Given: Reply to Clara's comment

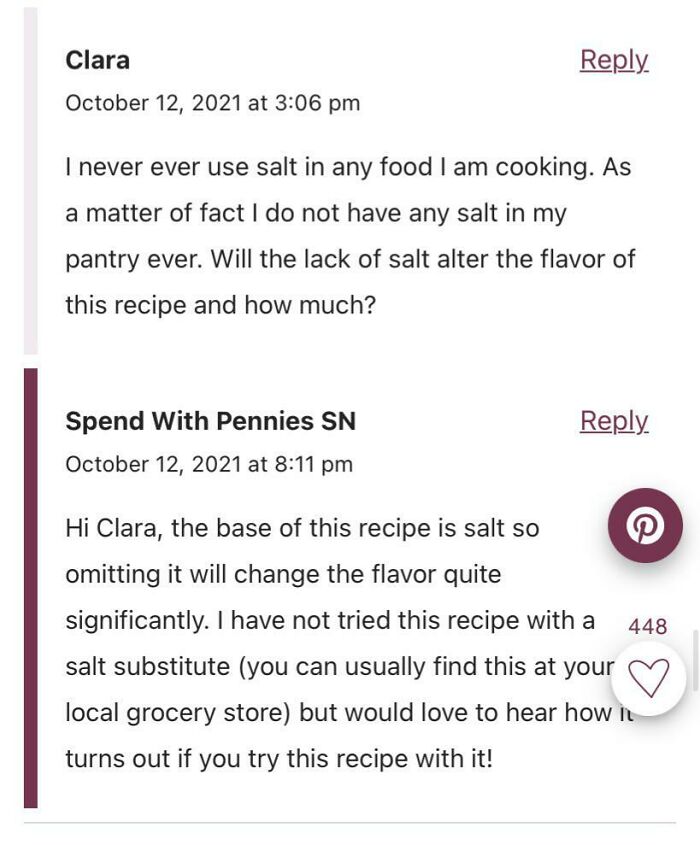Looking at the screenshot, I should (x=614, y=60).
